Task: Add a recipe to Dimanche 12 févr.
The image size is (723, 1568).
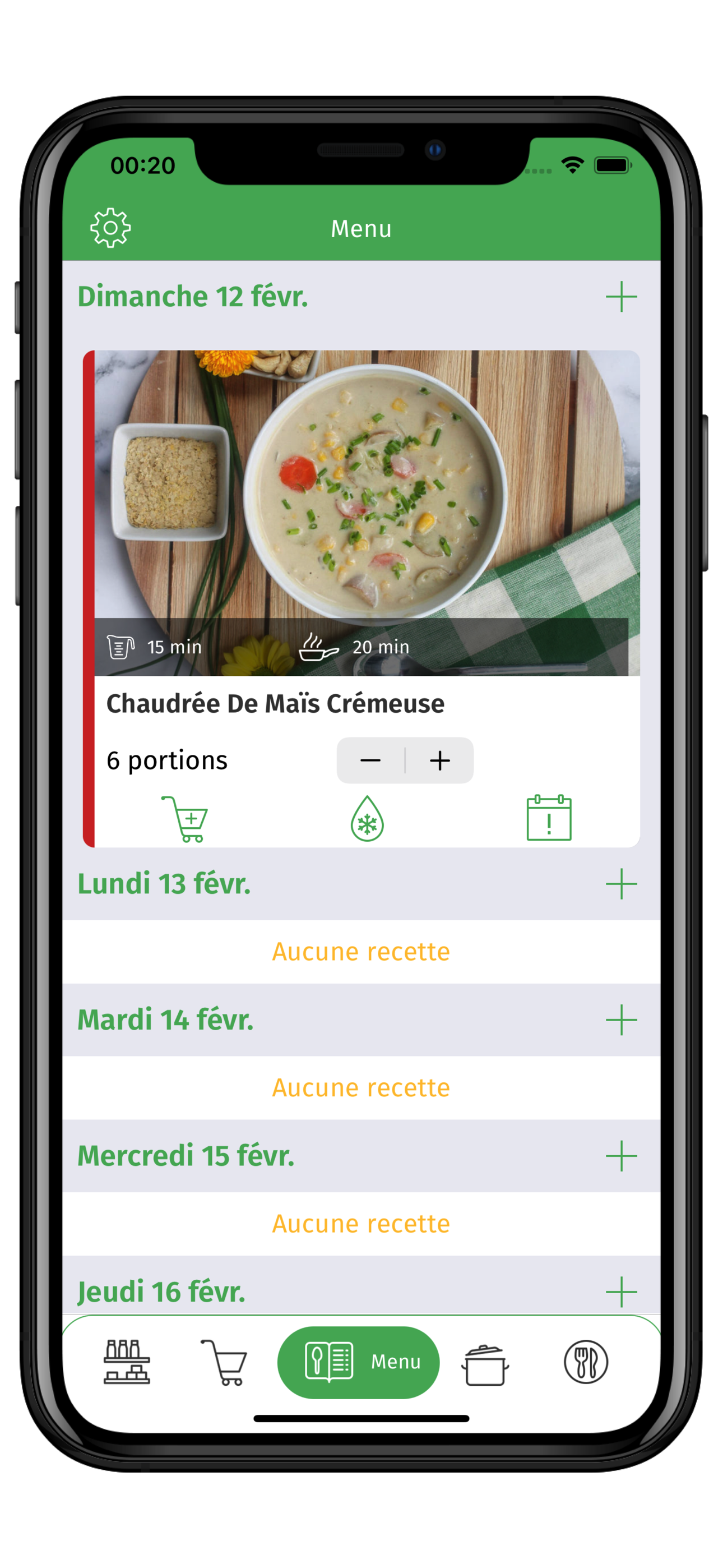Action: click(x=622, y=297)
